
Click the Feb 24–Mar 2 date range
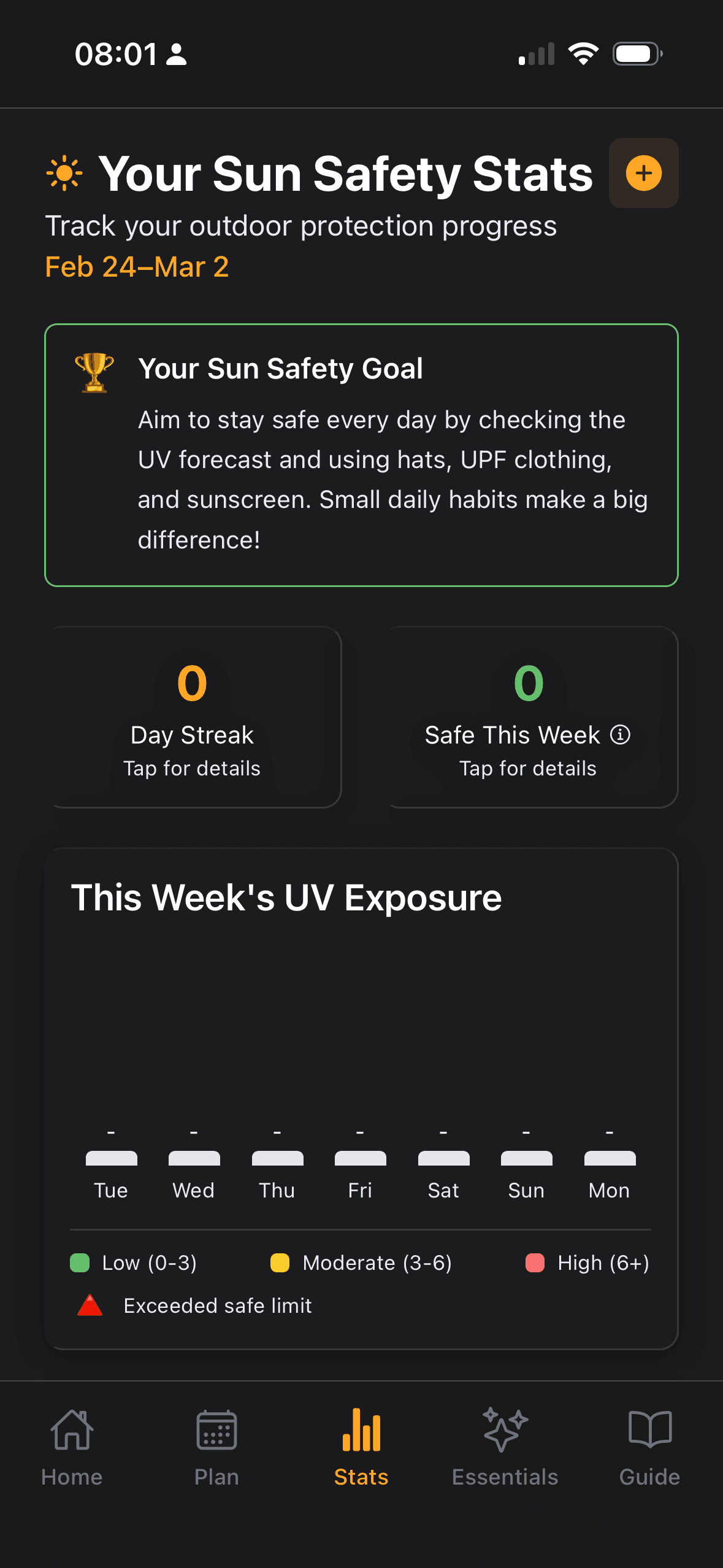137,266
